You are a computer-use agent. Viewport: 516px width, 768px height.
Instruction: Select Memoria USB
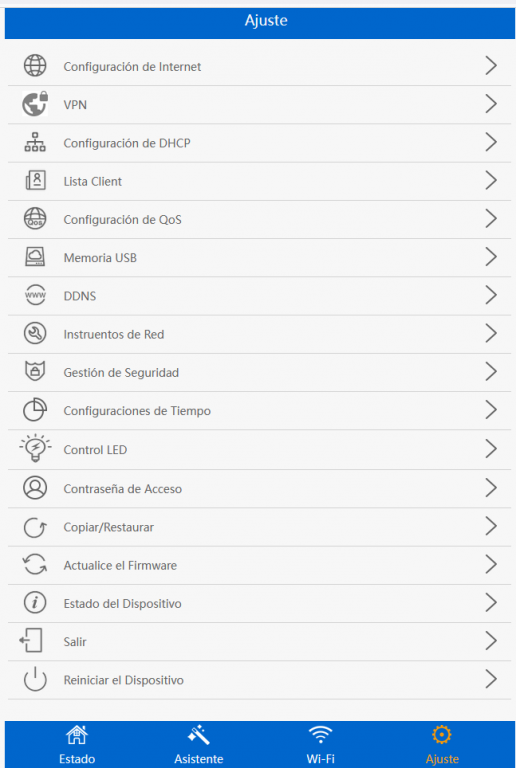point(259,258)
